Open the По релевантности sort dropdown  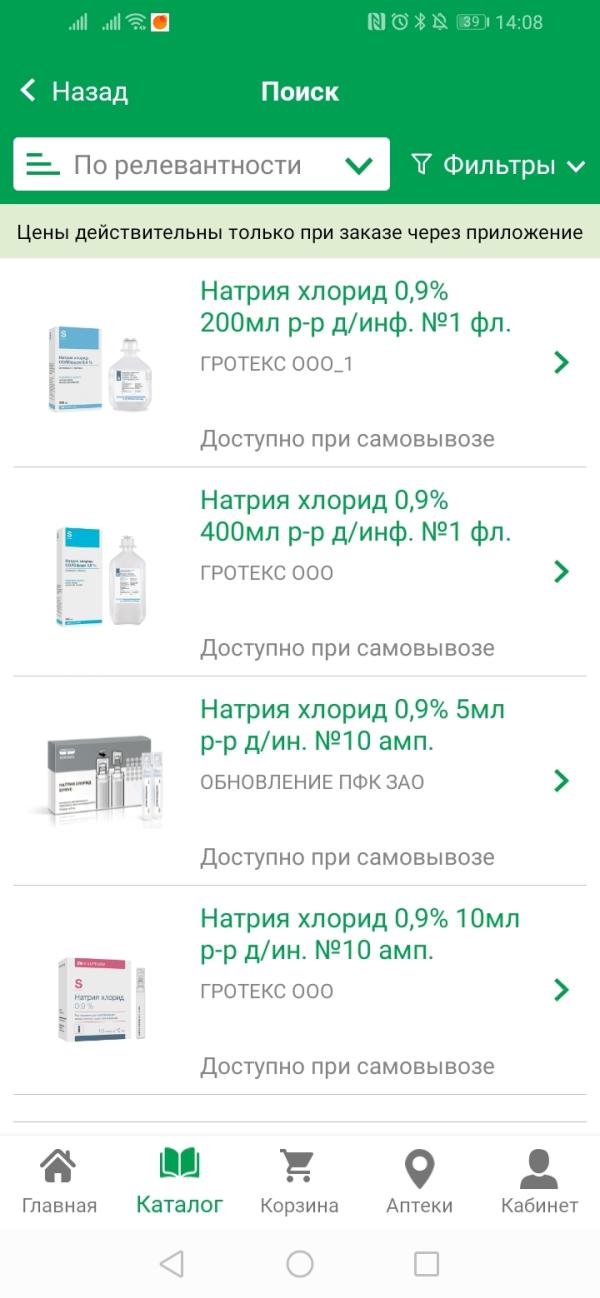coord(201,165)
